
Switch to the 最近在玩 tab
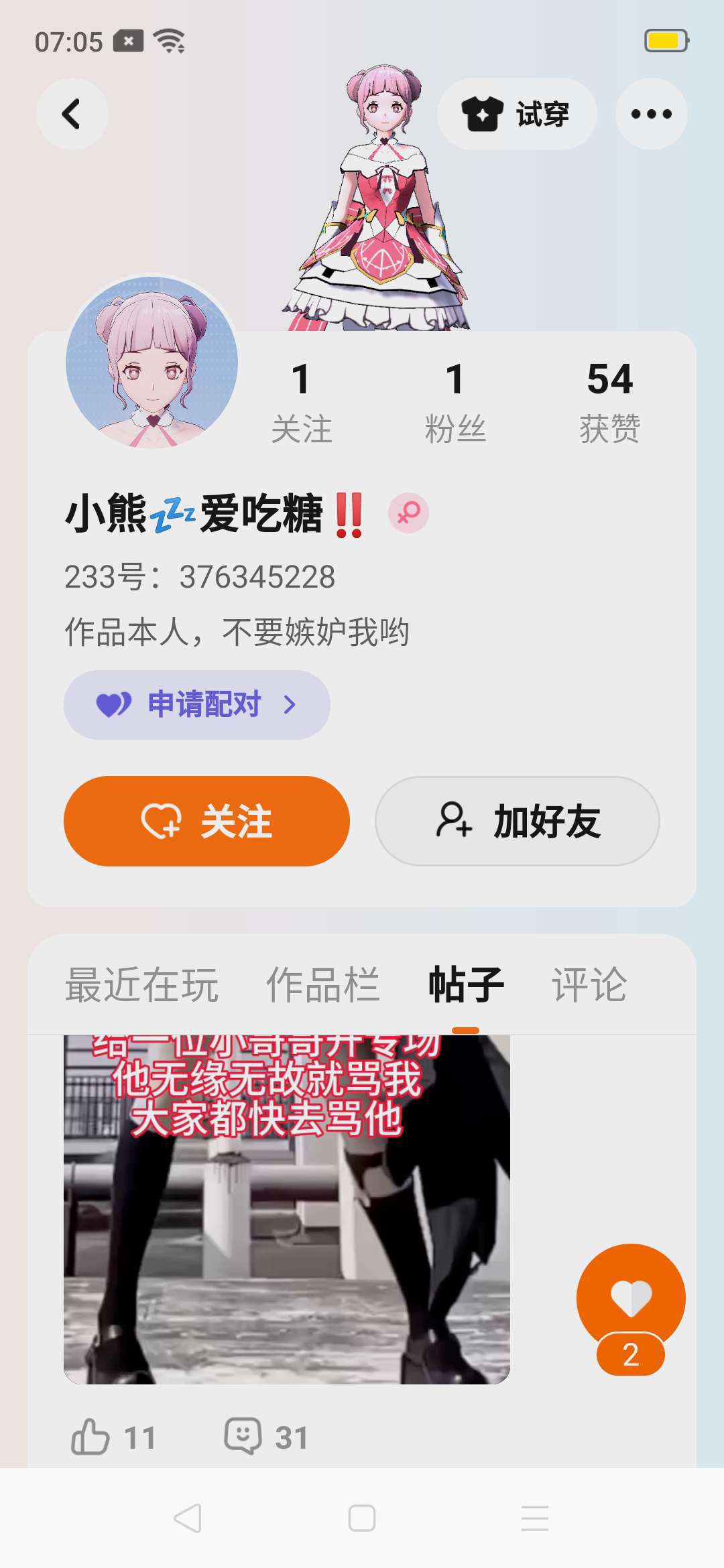pyautogui.click(x=141, y=985)
